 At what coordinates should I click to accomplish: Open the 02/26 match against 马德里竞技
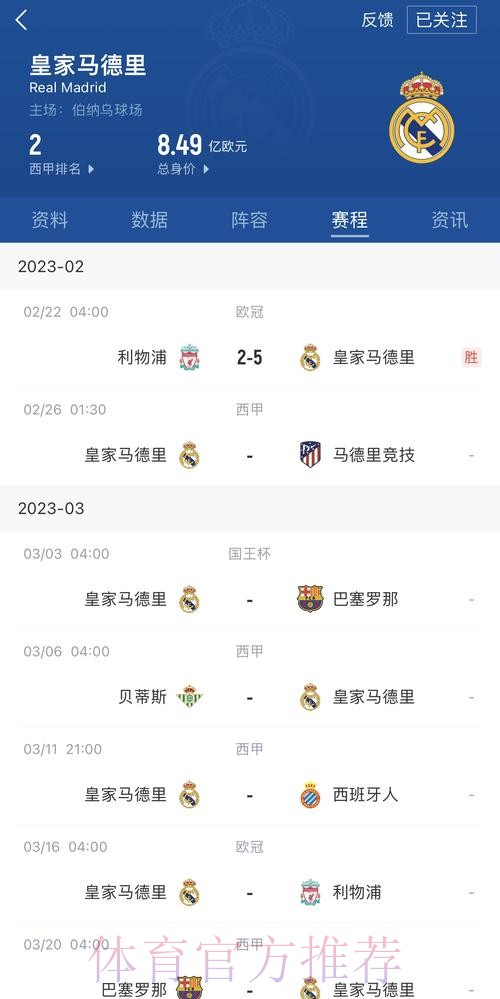pos(250,436)
